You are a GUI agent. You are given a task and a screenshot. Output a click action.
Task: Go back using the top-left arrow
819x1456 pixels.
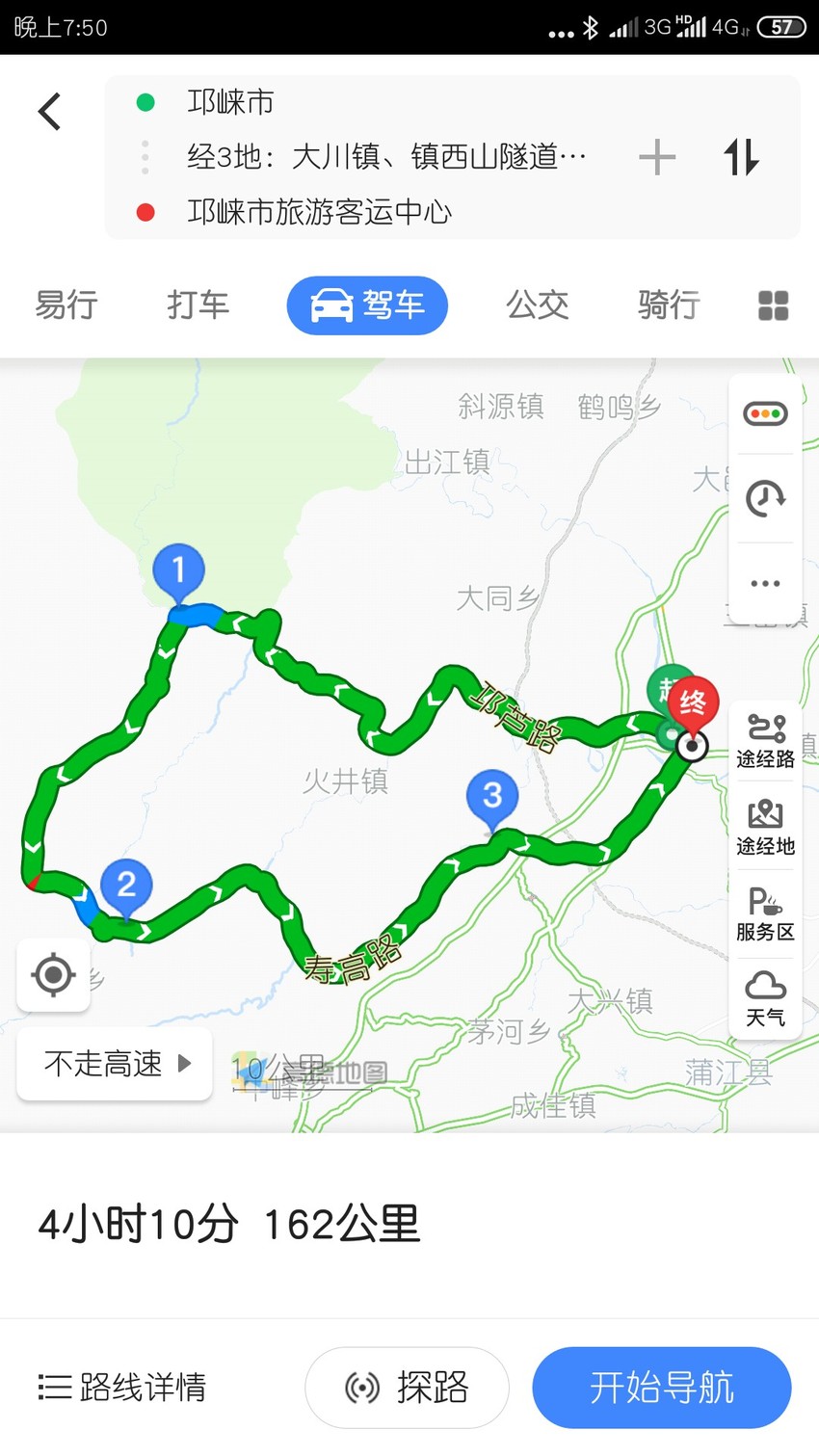(x=49, y=112)
